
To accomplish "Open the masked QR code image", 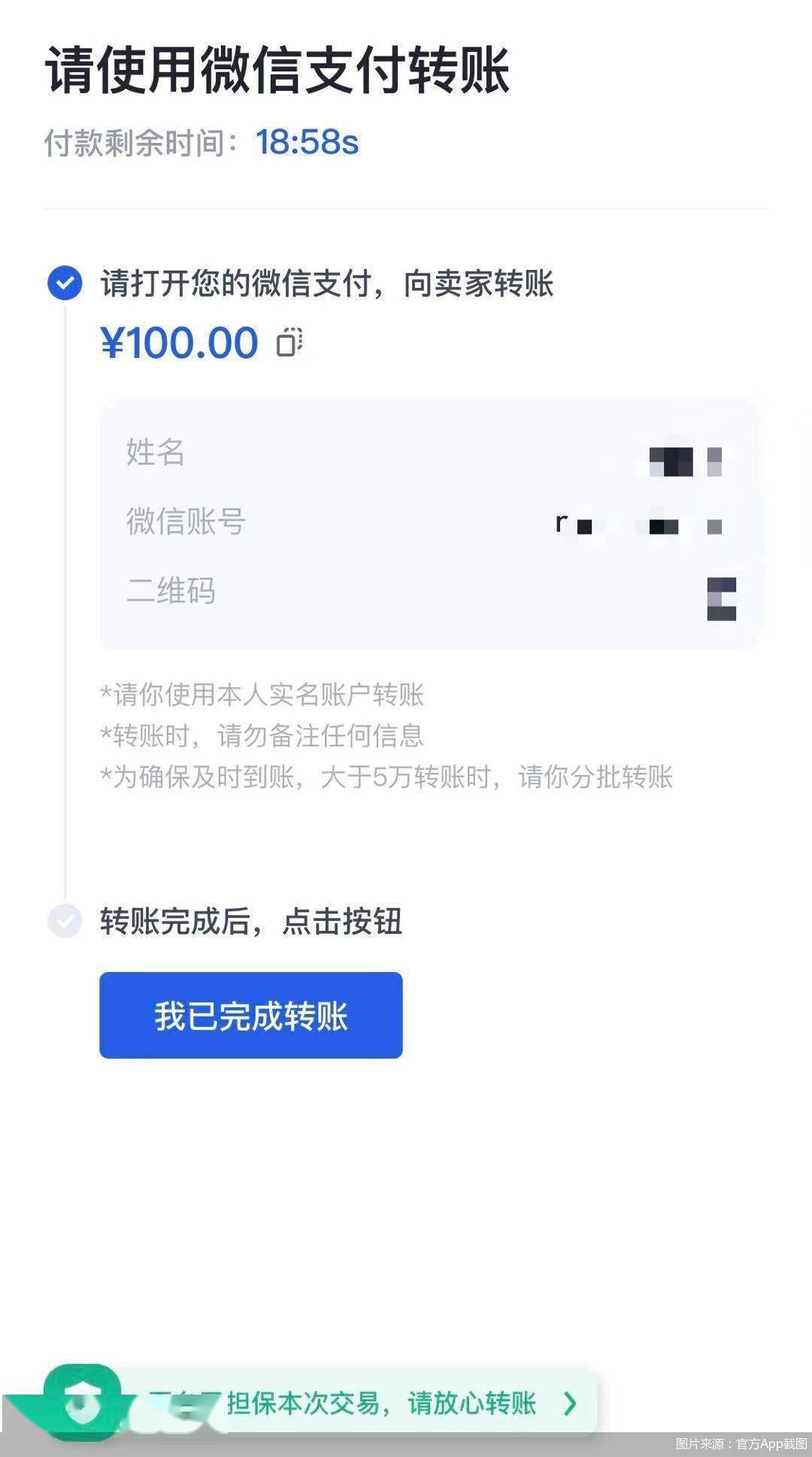I will (x=722, y=596).
